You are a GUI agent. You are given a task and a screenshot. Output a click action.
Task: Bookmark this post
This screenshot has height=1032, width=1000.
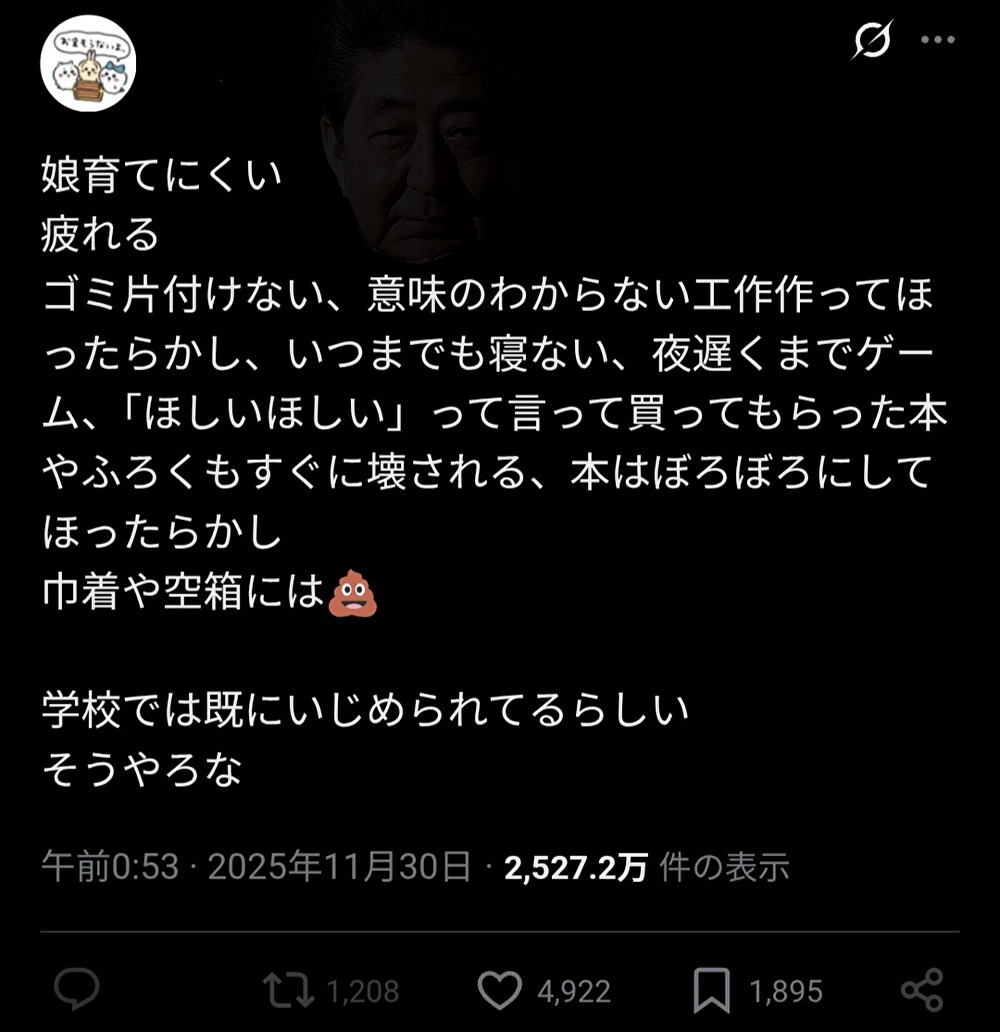coord(712,990)
